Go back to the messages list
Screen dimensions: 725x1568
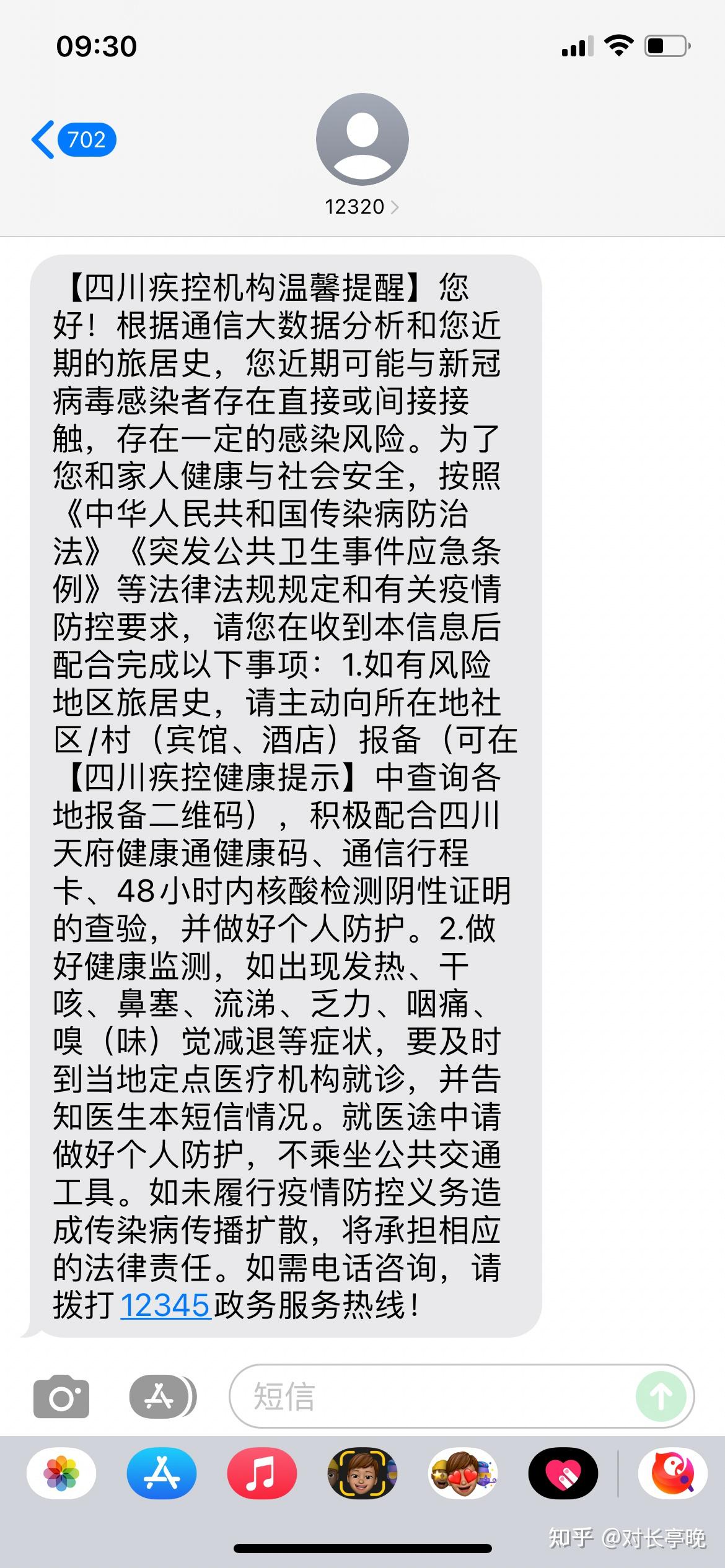[x=73, y=140]
